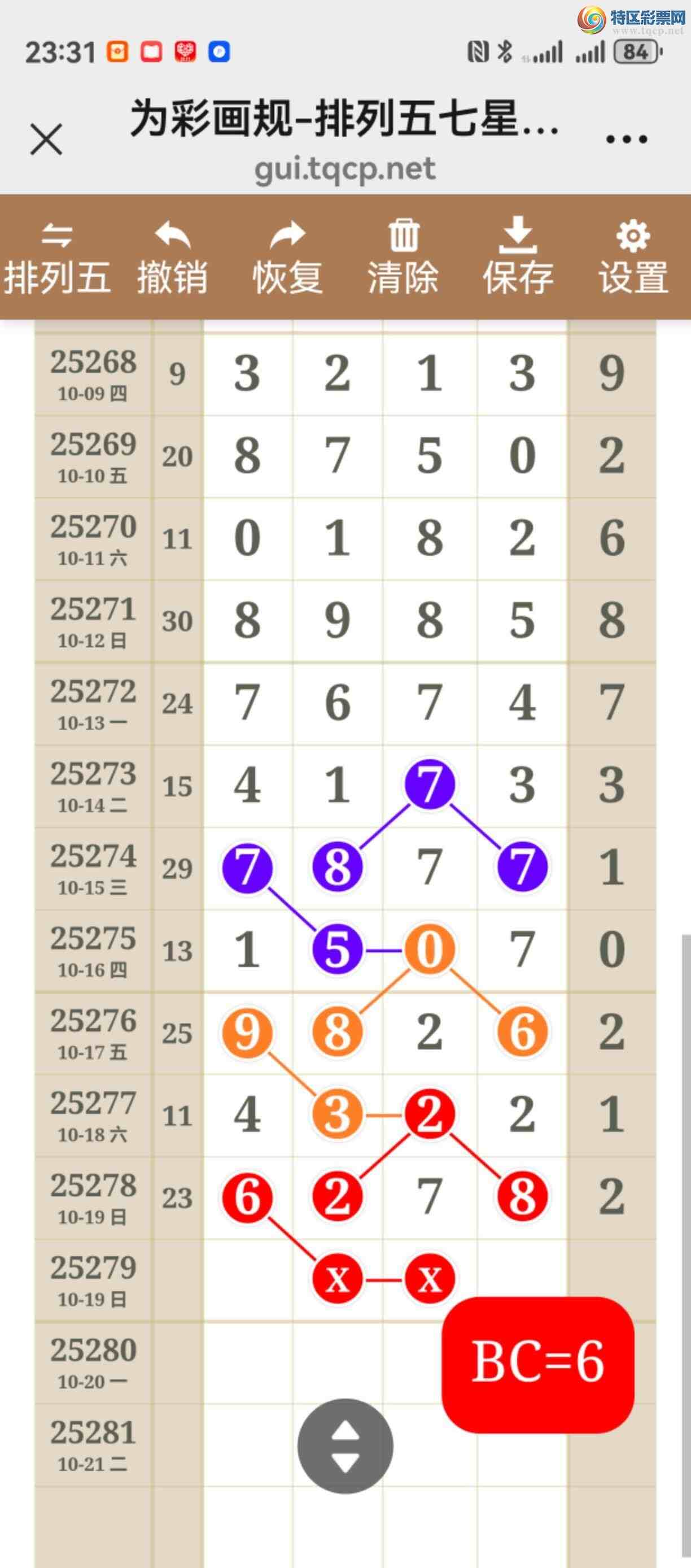Tap the red BC=6 button
Viewport: 691px width, 1568px height.
(537, 1364)
